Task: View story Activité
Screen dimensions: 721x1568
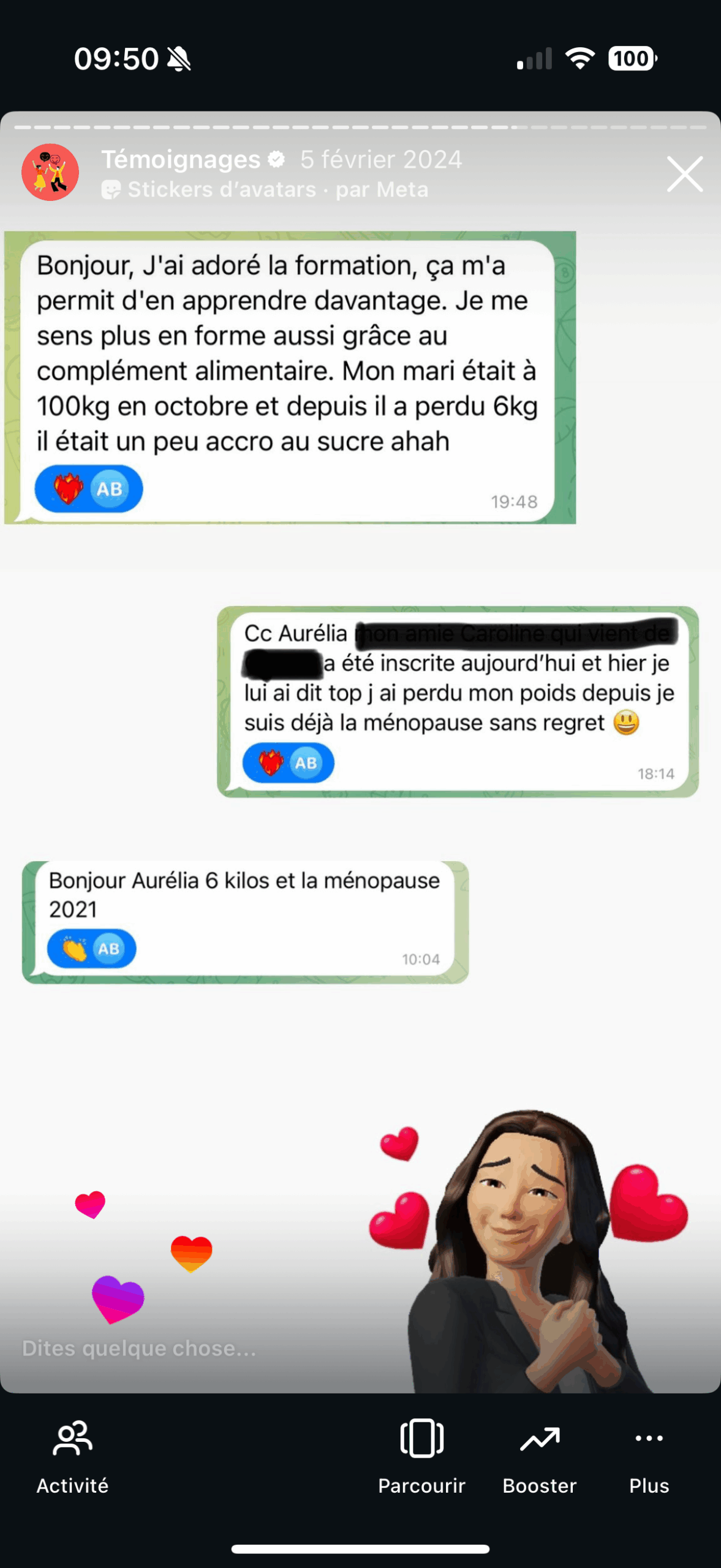Action: [72, 1457]
